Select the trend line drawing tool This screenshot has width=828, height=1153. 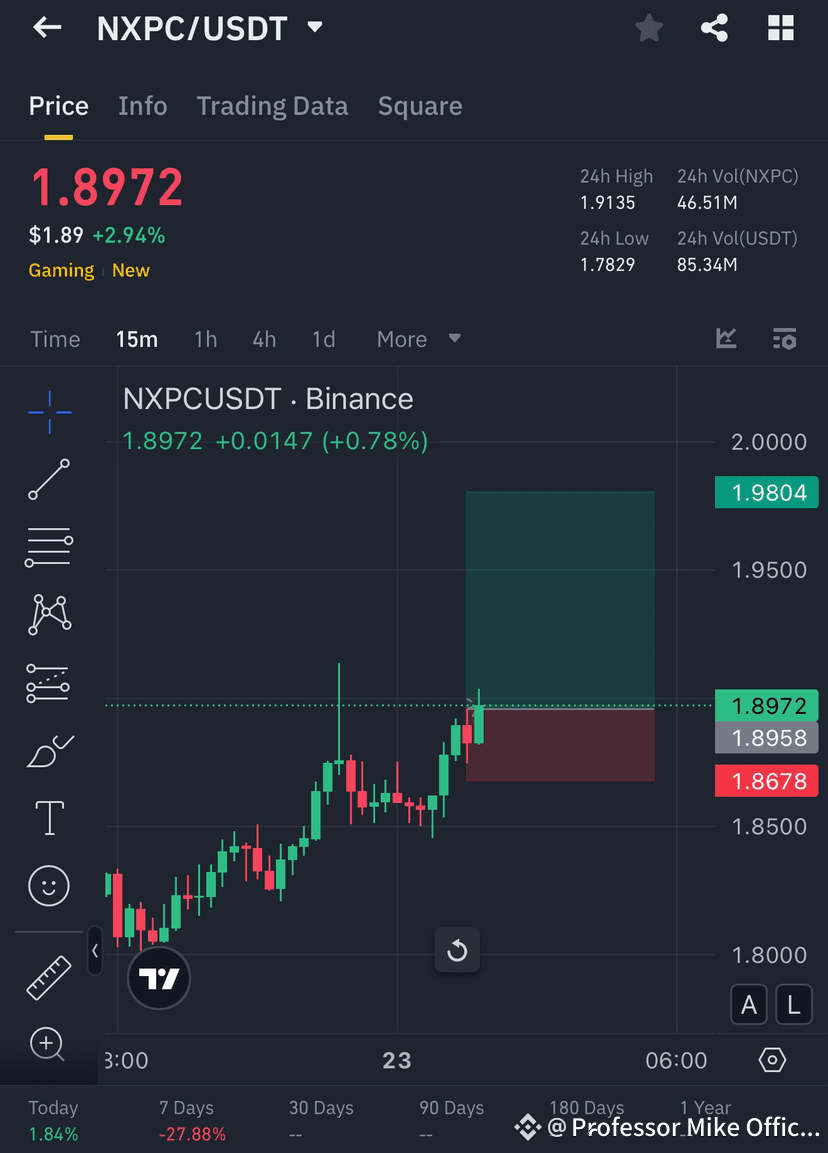48,480
